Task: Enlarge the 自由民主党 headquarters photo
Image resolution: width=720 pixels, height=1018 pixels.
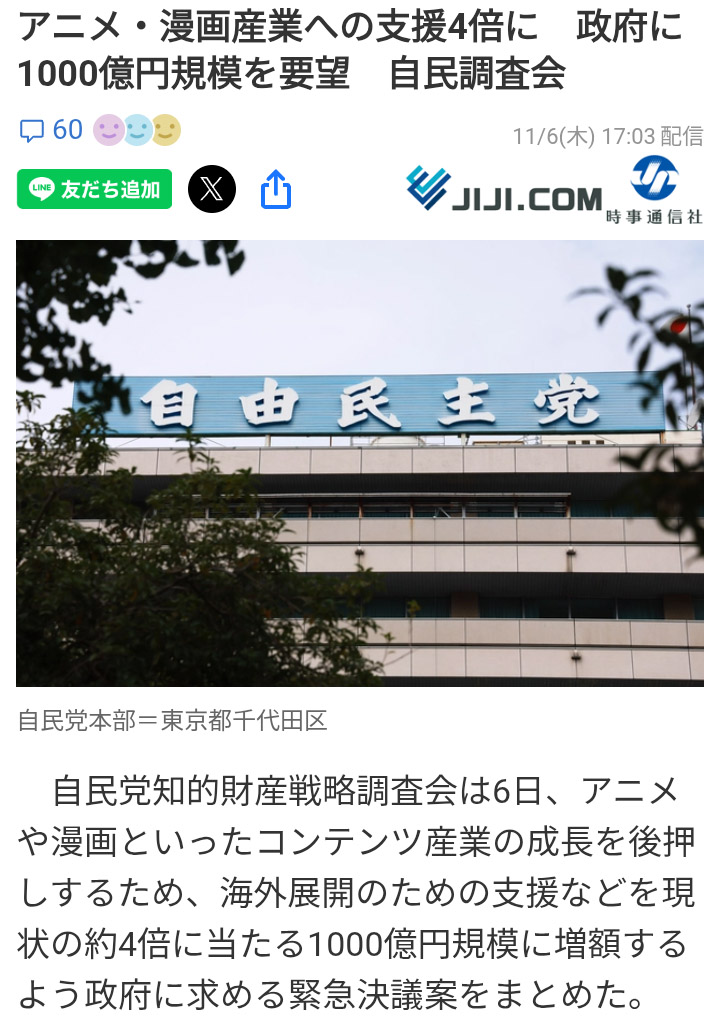Action: (360, 463)
